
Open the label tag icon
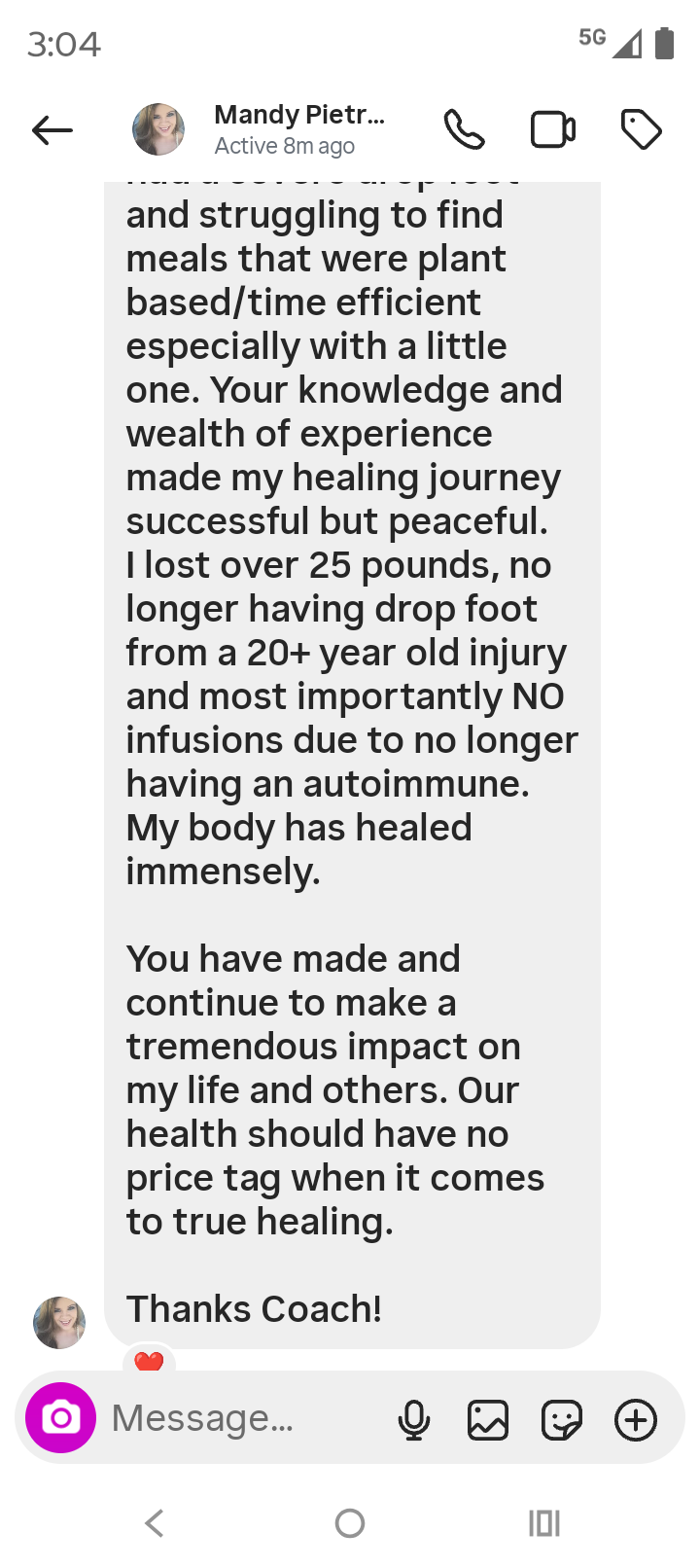(x=641, y=129)
